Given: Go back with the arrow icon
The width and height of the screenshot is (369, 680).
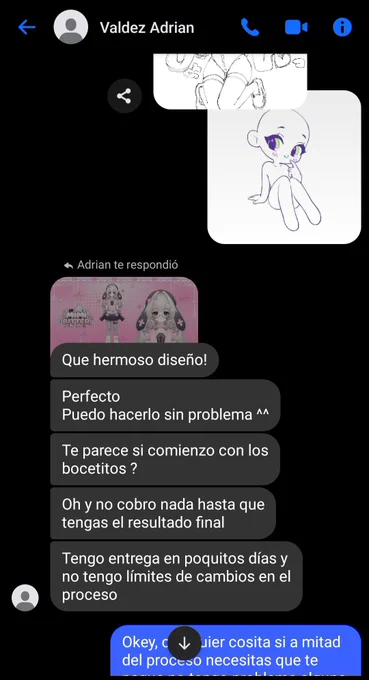Looking at the screenshot, I should click(x=27, y=27).
